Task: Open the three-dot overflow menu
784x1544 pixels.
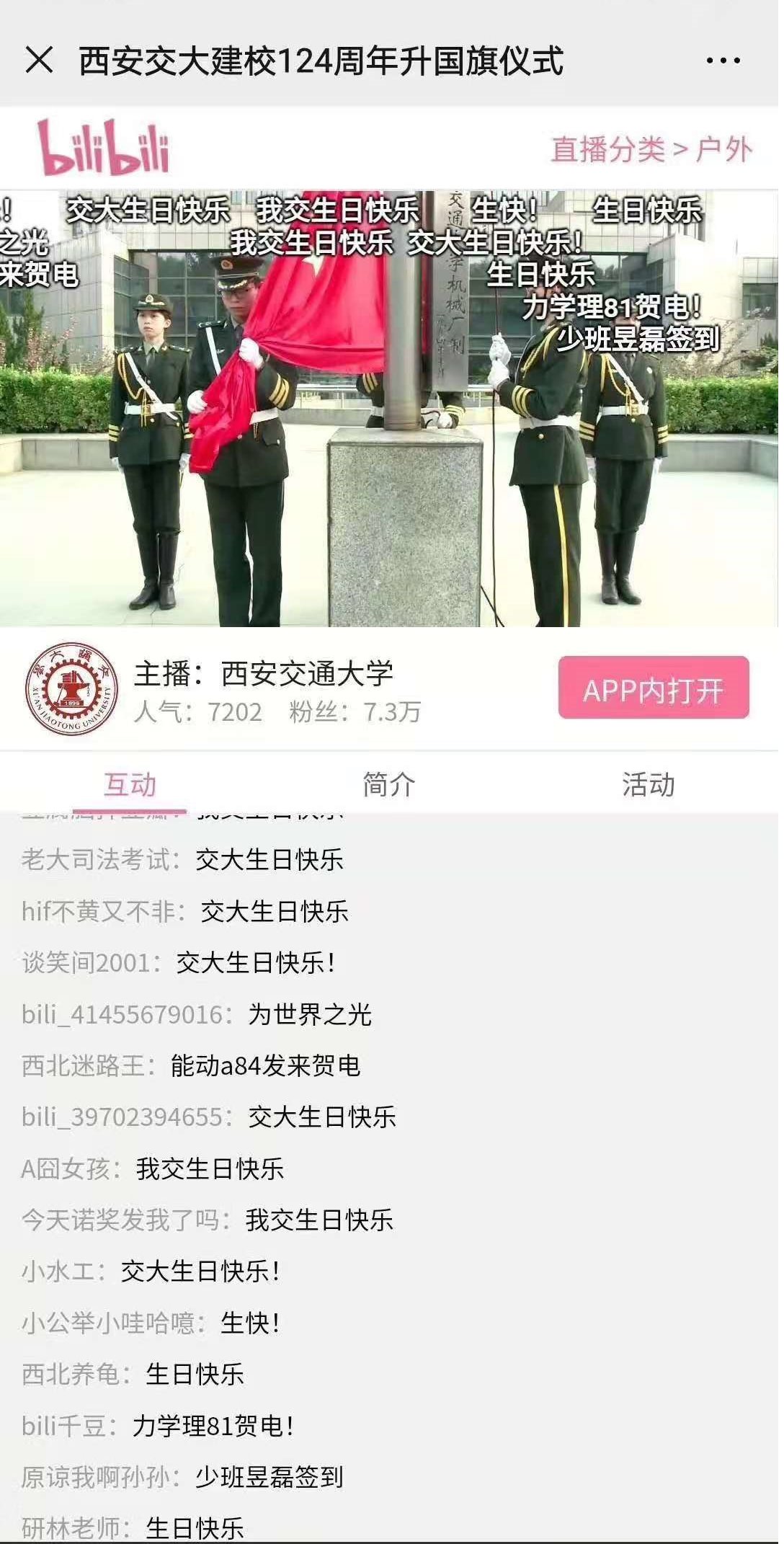Action: (723, 61)
